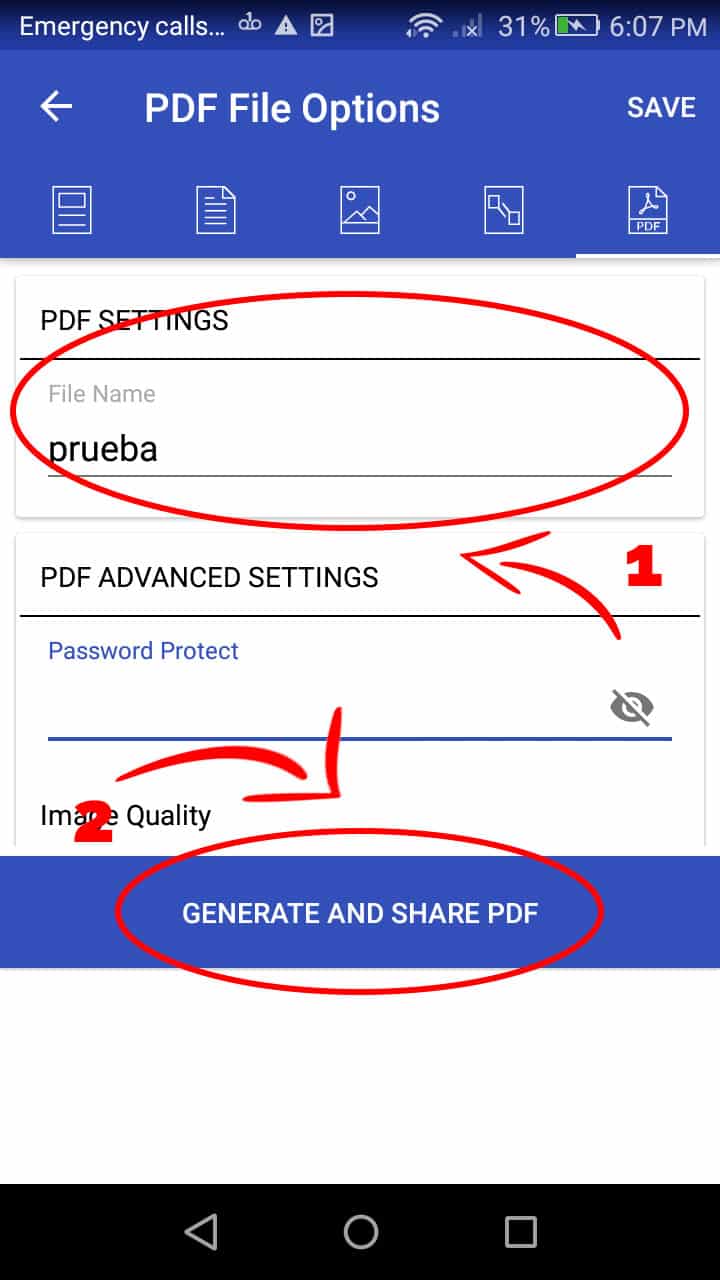
Task: Go back using the top arrow
Action: [x=57, y=107]
